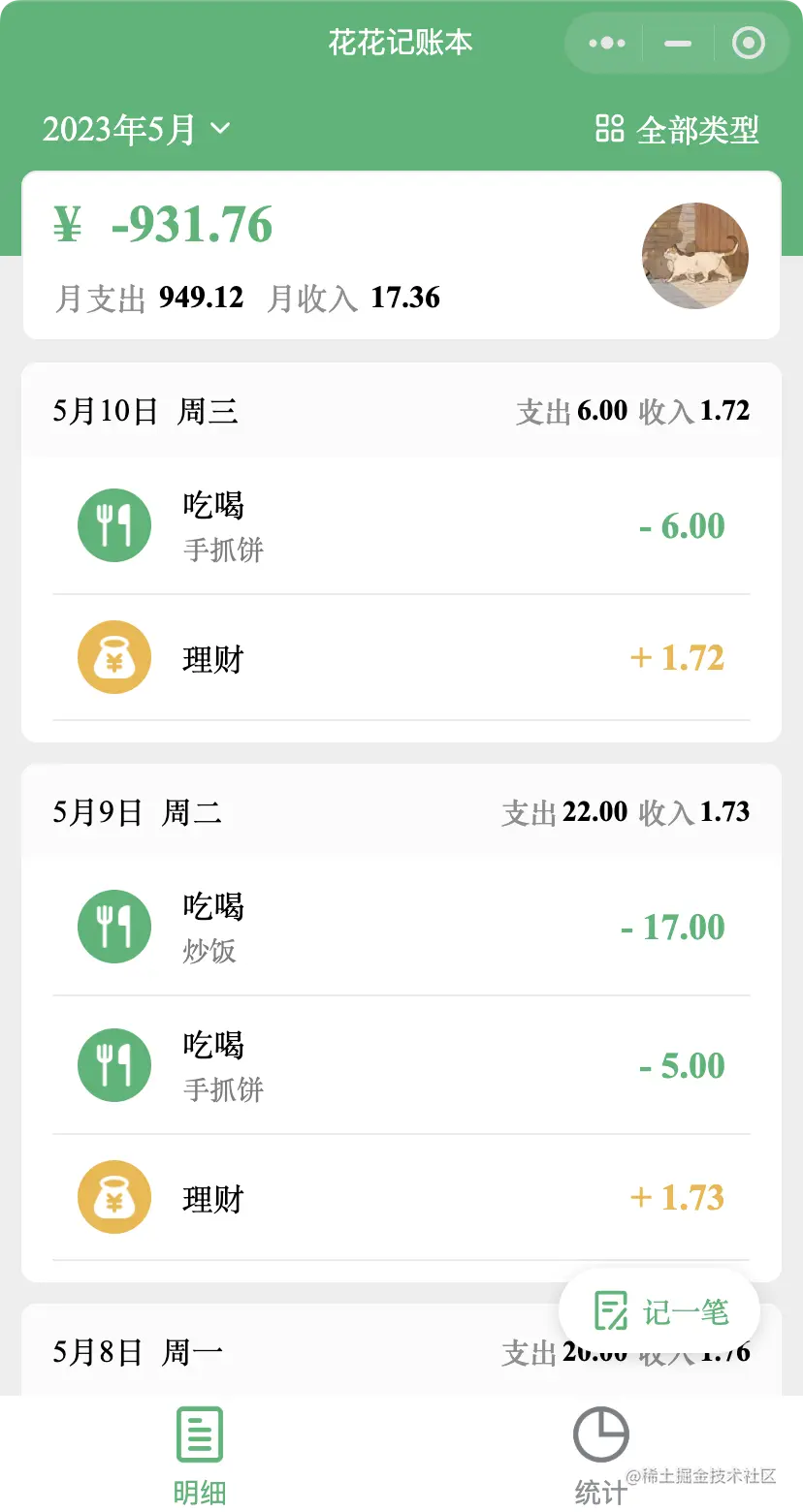Viewport: 803px width, 1512px height.
Task: Select the 明细 list icon in bottom bar
Action: 199,1432
